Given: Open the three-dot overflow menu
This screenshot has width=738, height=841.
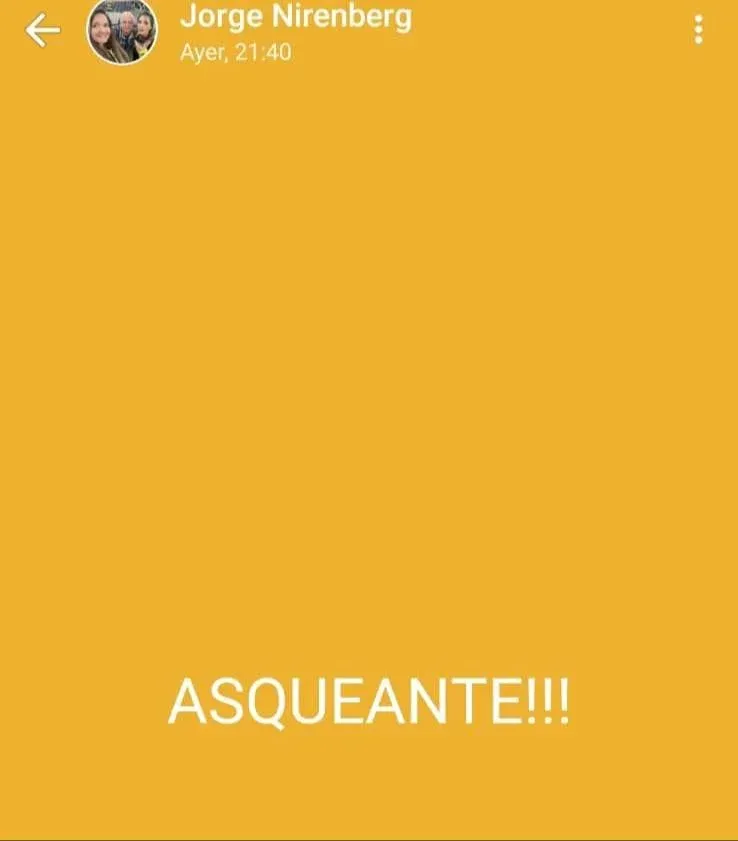Looking at the screenshot, I should pyautogui.click(x=698, y=31).
